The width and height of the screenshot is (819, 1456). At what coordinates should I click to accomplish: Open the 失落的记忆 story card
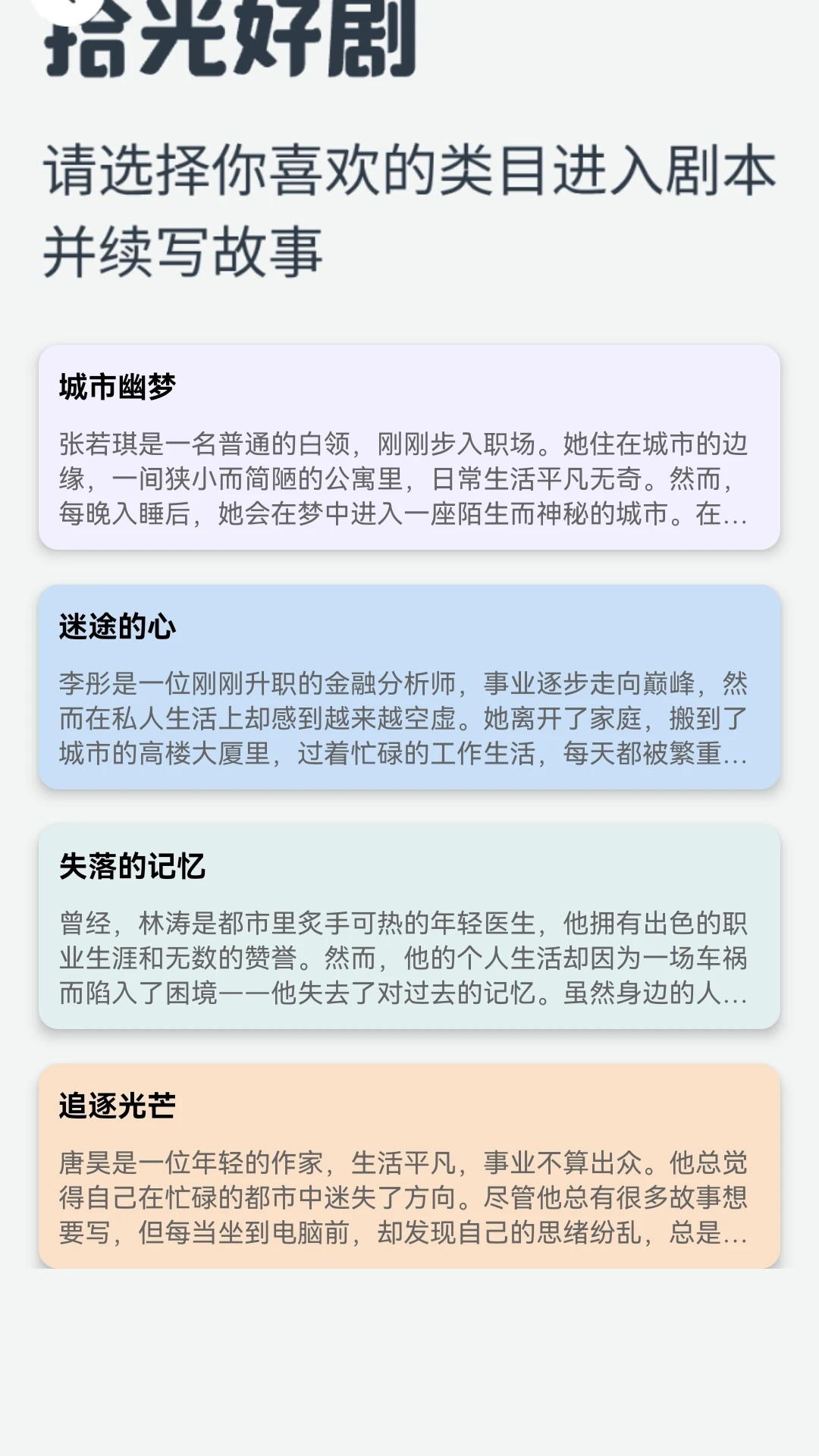point(409,927)
